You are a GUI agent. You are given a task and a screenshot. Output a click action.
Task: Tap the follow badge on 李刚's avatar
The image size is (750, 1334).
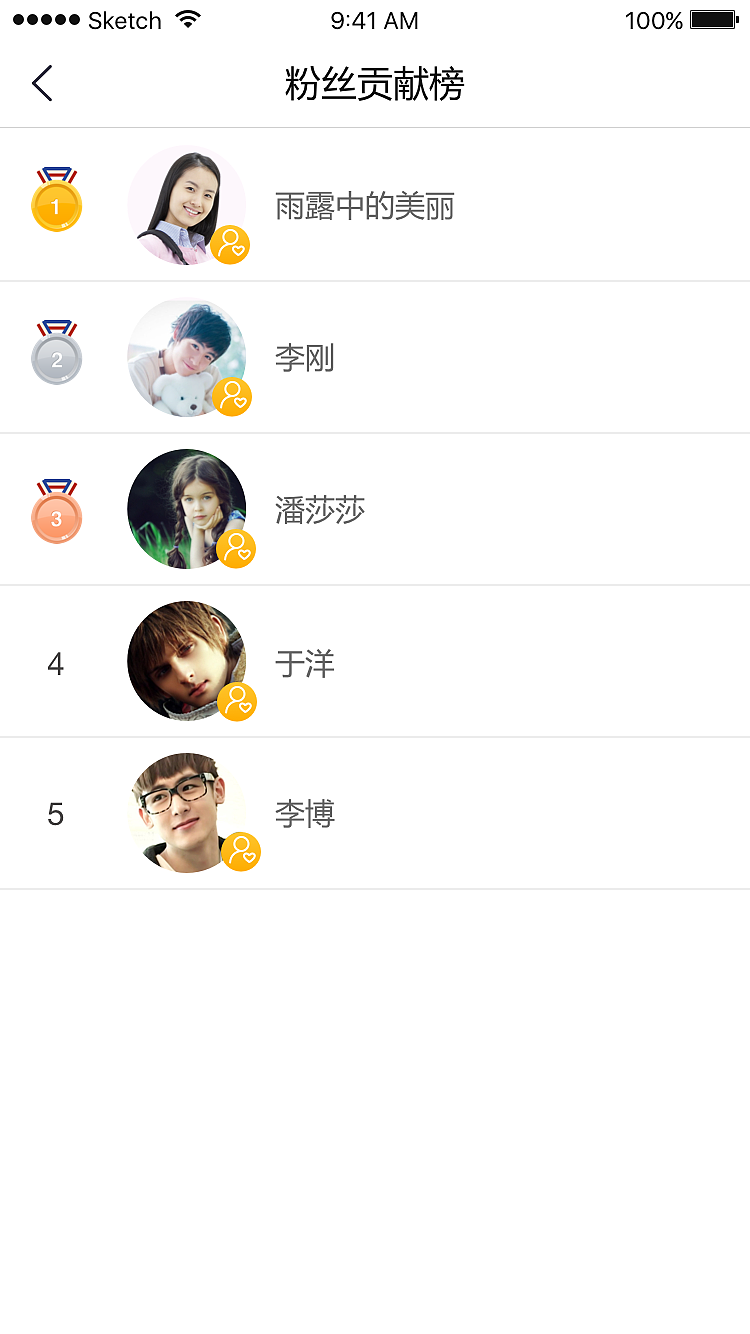[x=233, y=397]
